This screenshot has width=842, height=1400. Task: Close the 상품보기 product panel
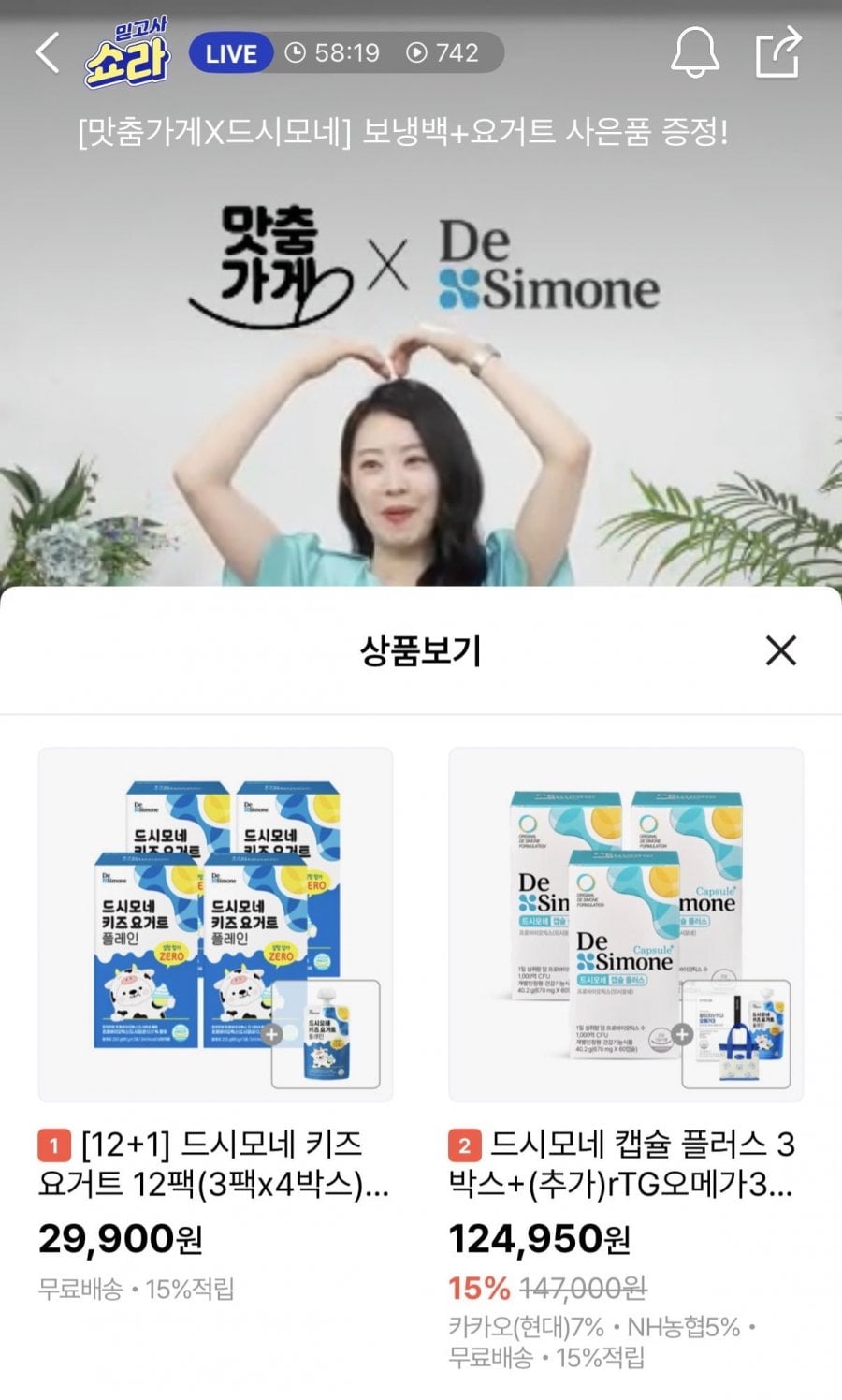click(780, 650)
